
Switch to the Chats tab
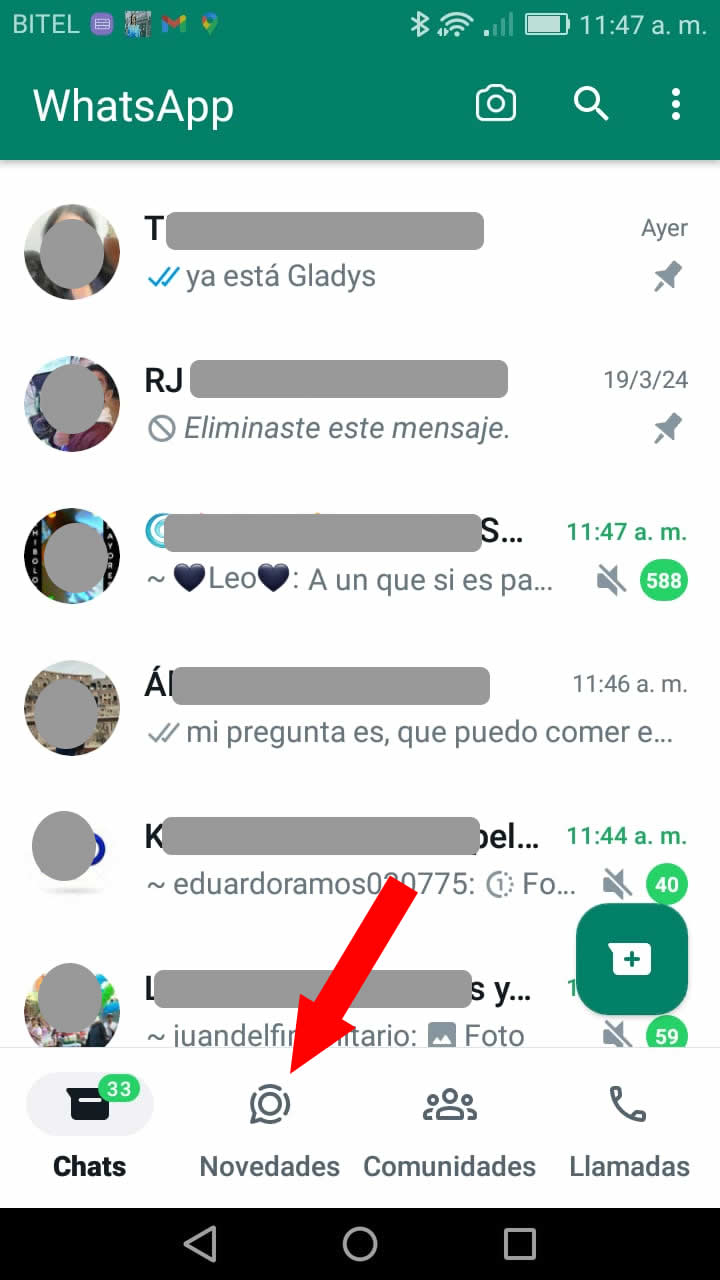90,1128
